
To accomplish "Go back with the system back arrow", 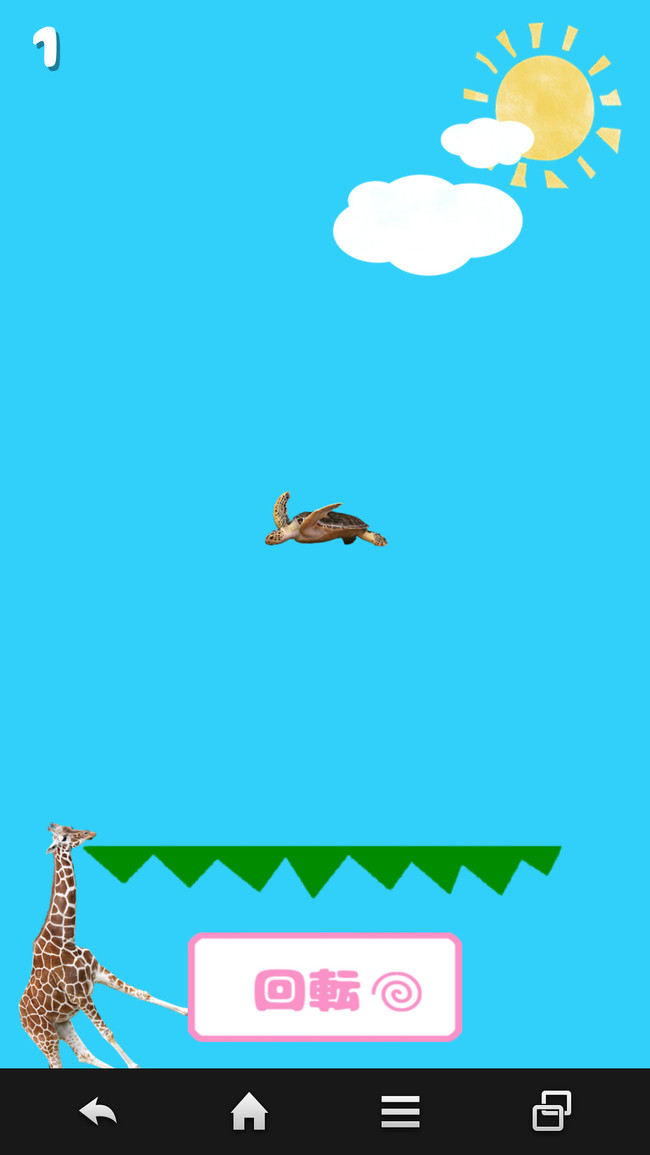I will (98, 1111).
